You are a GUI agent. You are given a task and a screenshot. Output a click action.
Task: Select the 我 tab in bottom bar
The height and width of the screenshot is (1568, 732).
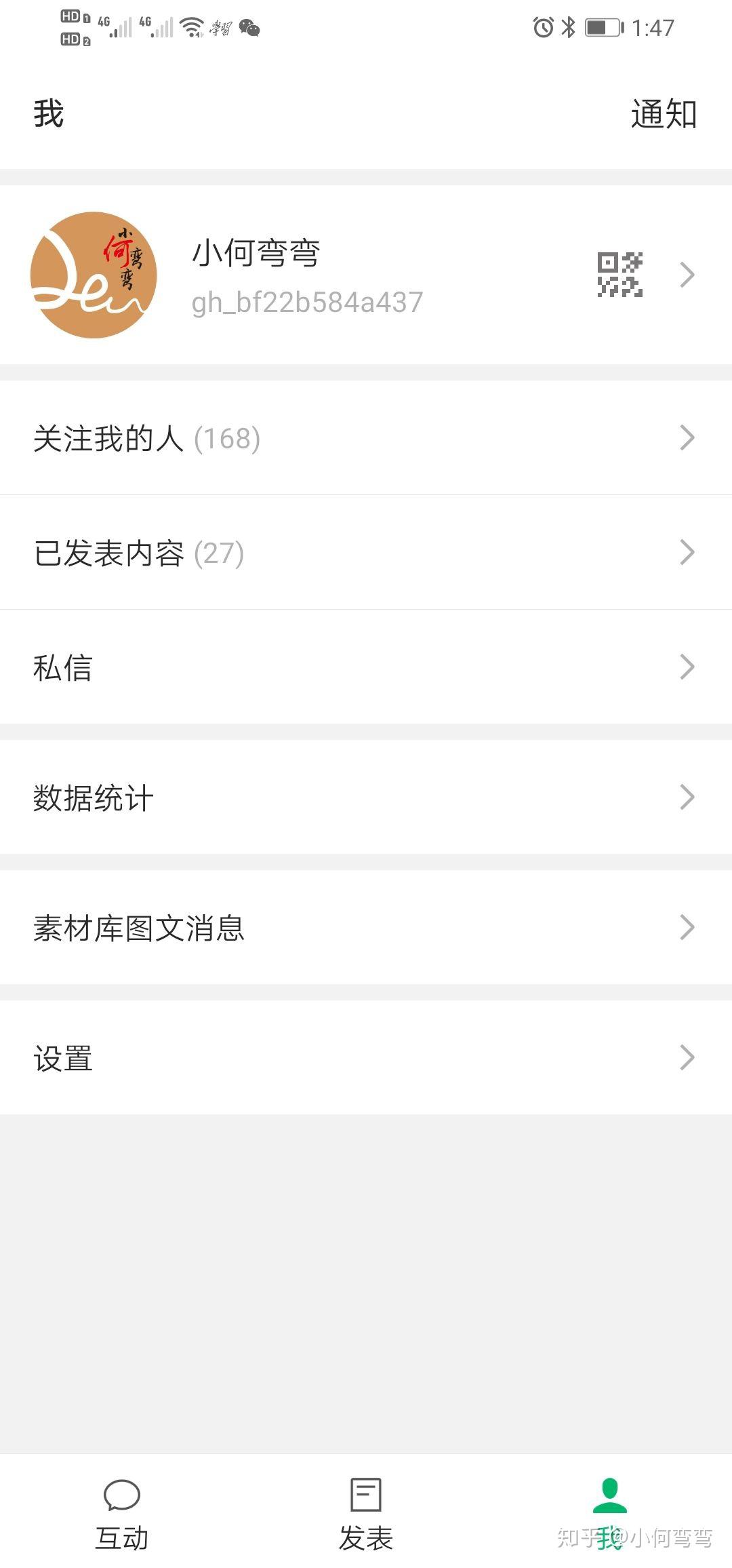tap(609, 1514)
